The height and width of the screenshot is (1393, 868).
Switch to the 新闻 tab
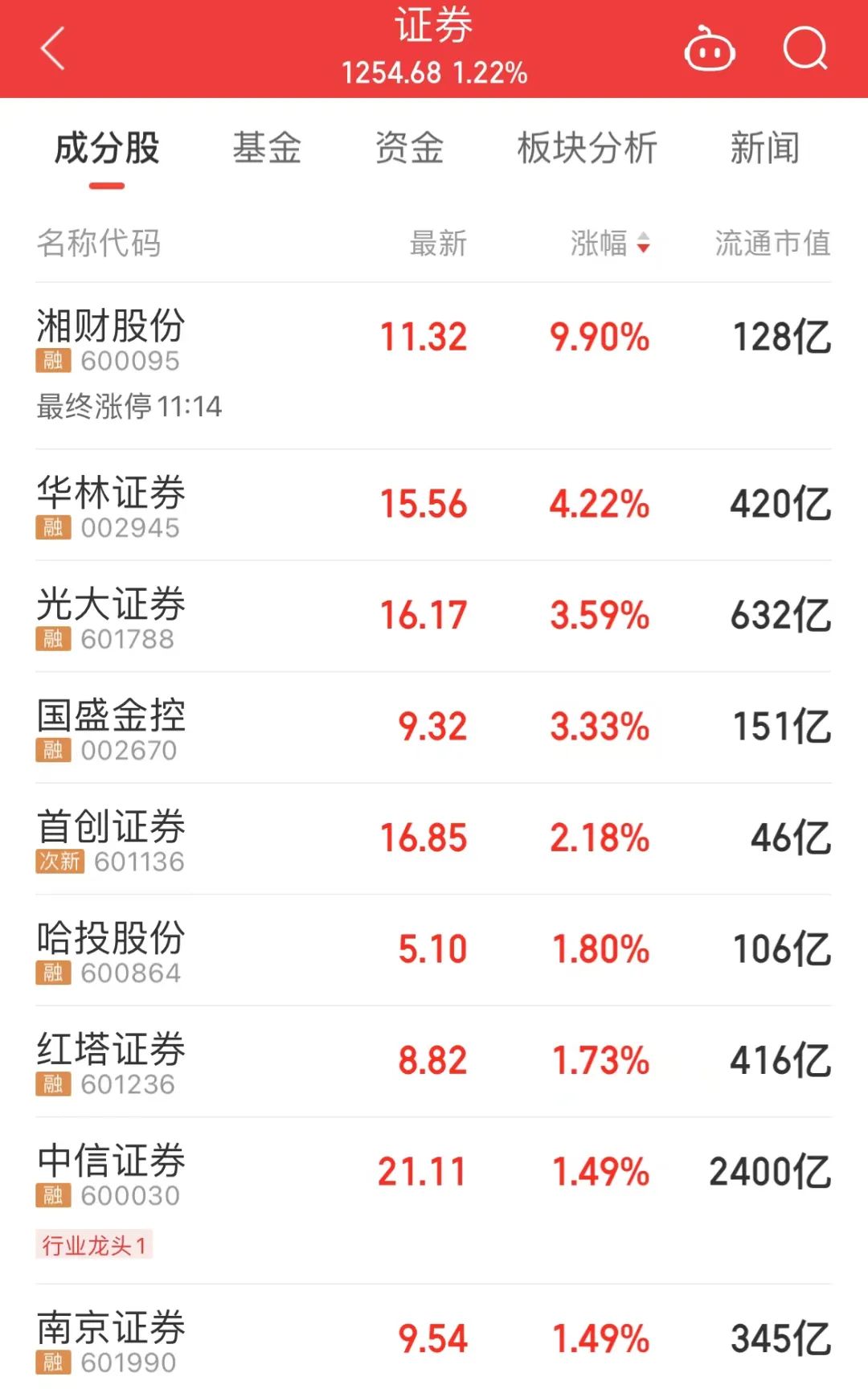[764, 149]
